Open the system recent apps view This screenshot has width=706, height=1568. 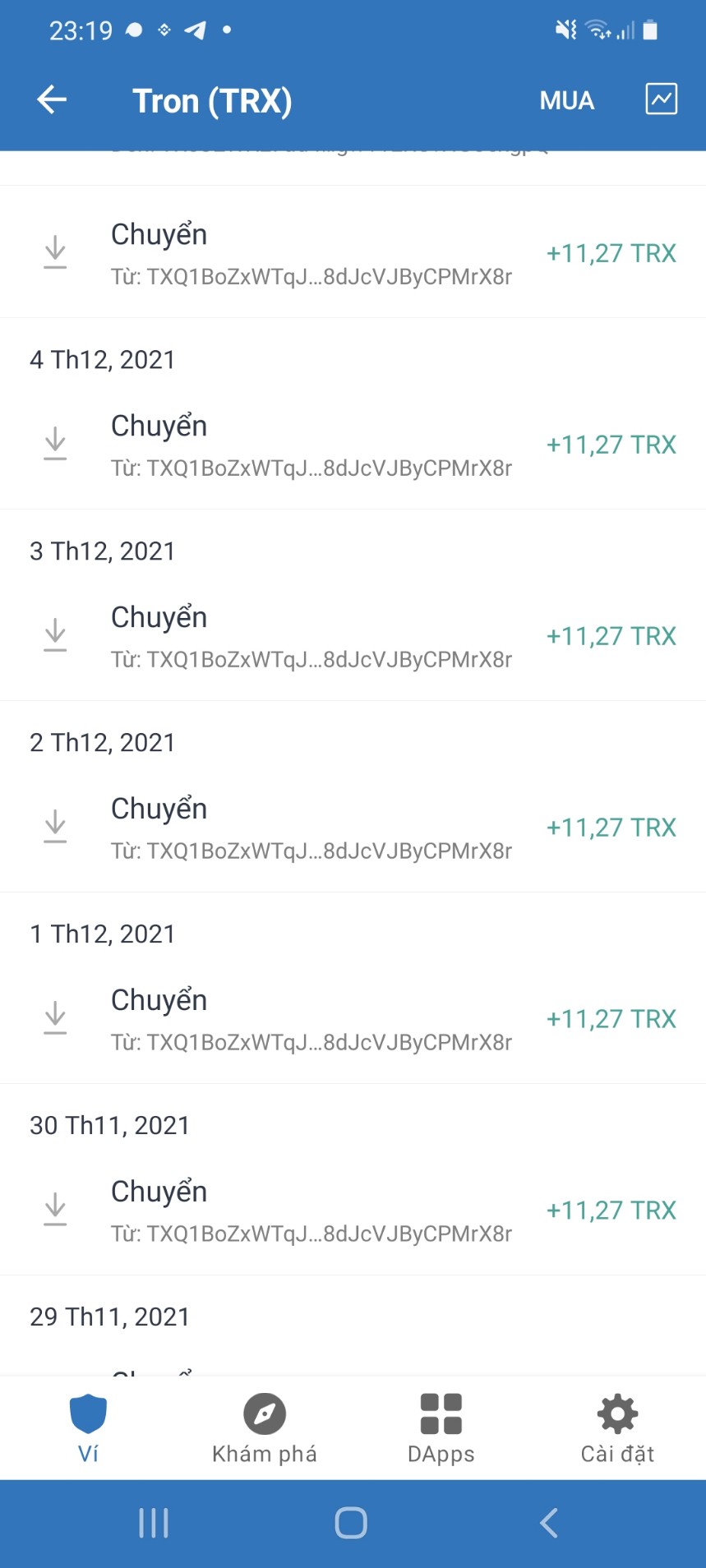[154, 1523]
